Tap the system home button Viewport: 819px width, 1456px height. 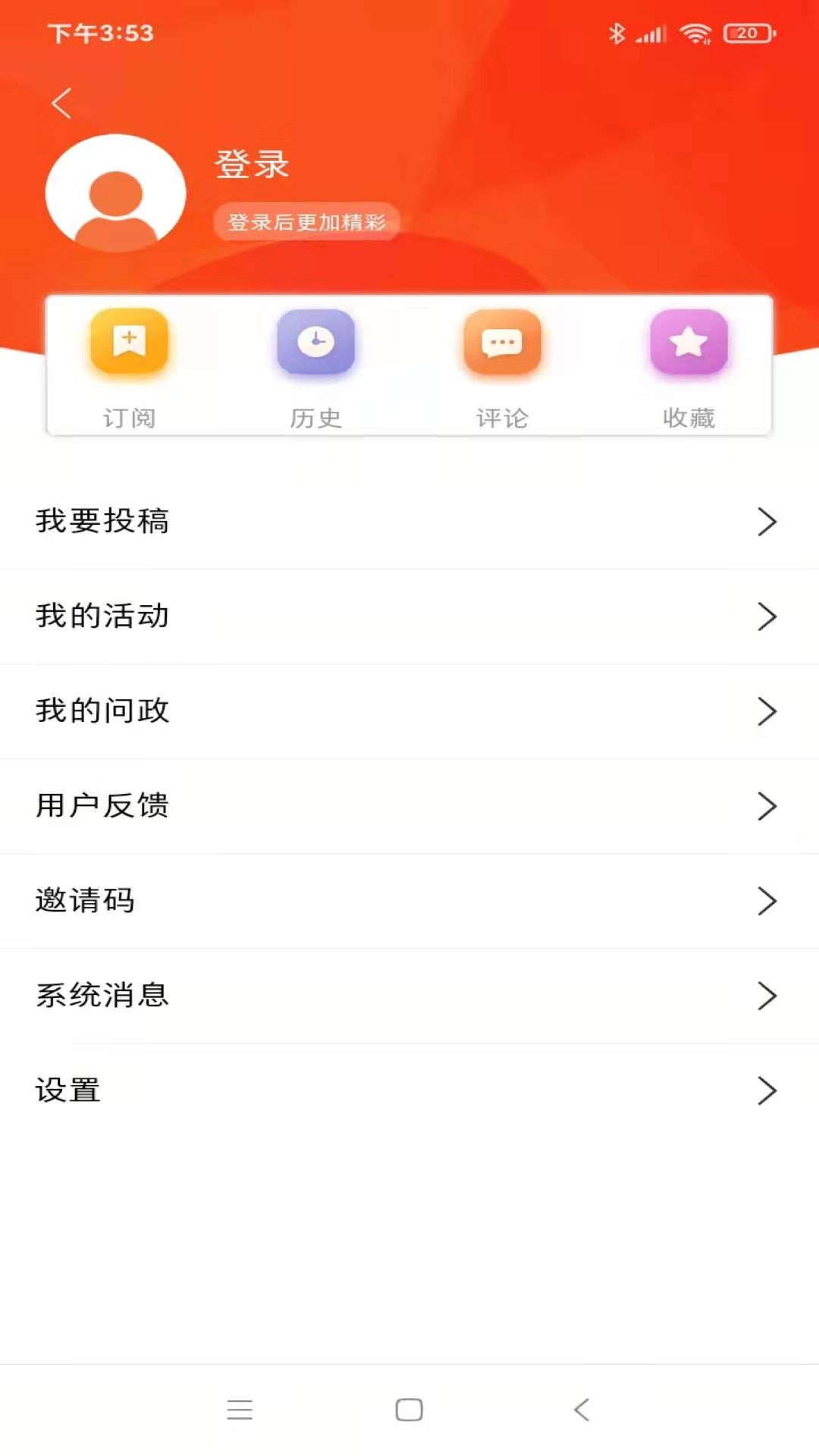[x=409, y=1410]
